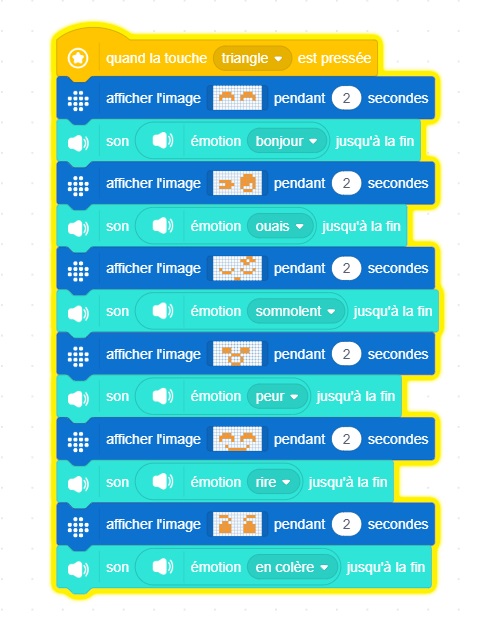Select the peur emotion dropdown
Image resolution: width=478 pixels, height=633 pixels.
pos(277,396)
